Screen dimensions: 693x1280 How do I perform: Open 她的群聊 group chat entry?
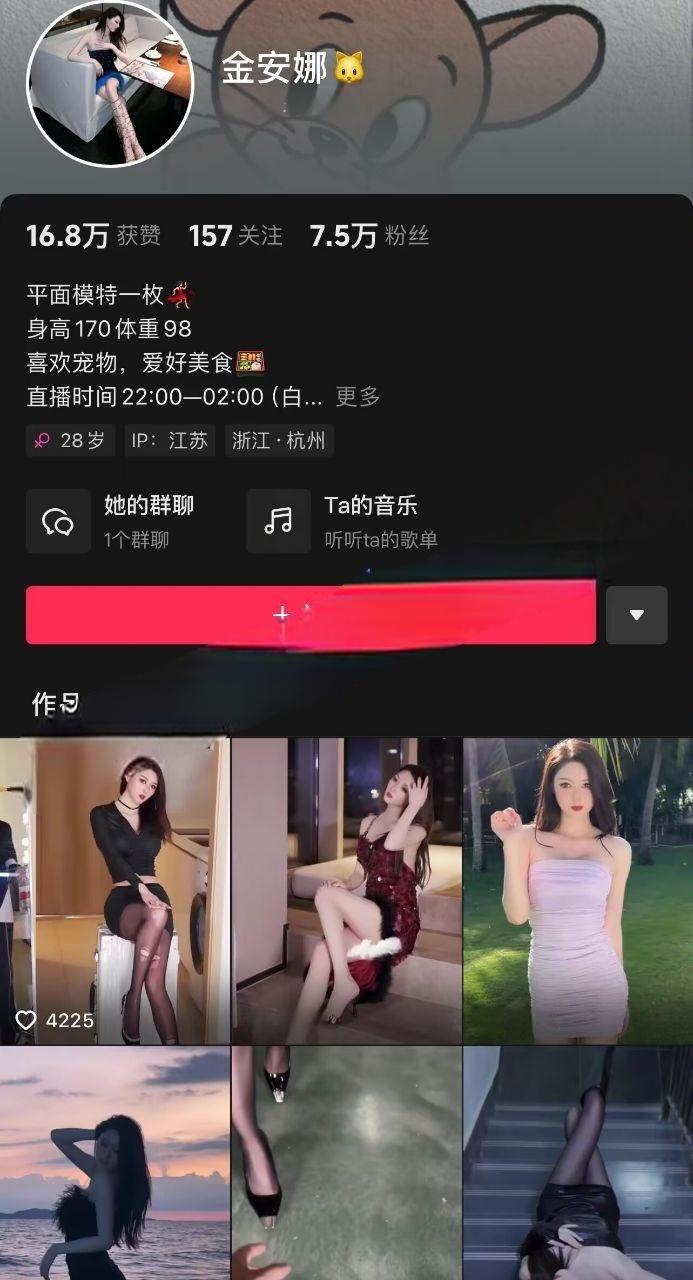pyautogui.click(x=112, y=521)
